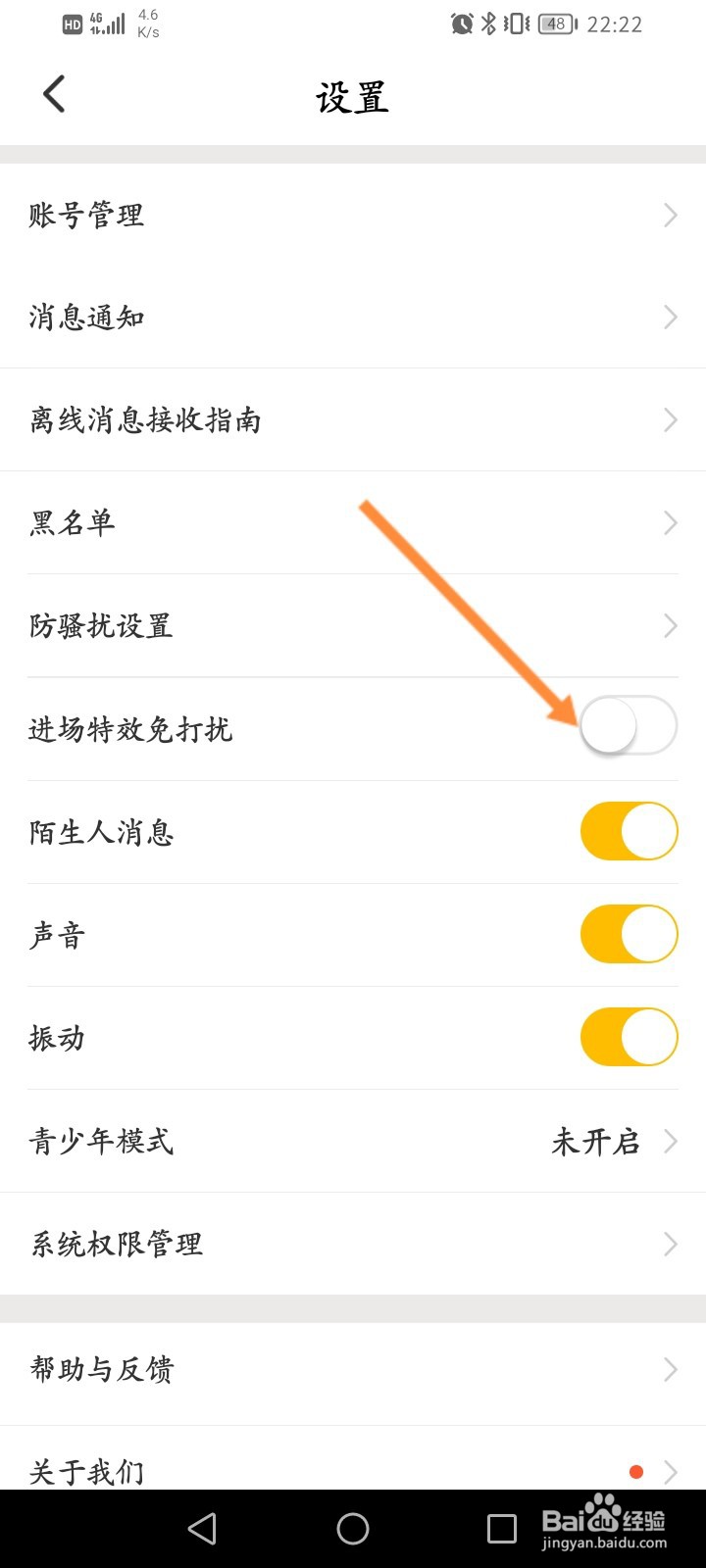This screenshot has height=1568, width=706.
Task: Disable the 陌生人消息 switch
Action: pos(629,831)
